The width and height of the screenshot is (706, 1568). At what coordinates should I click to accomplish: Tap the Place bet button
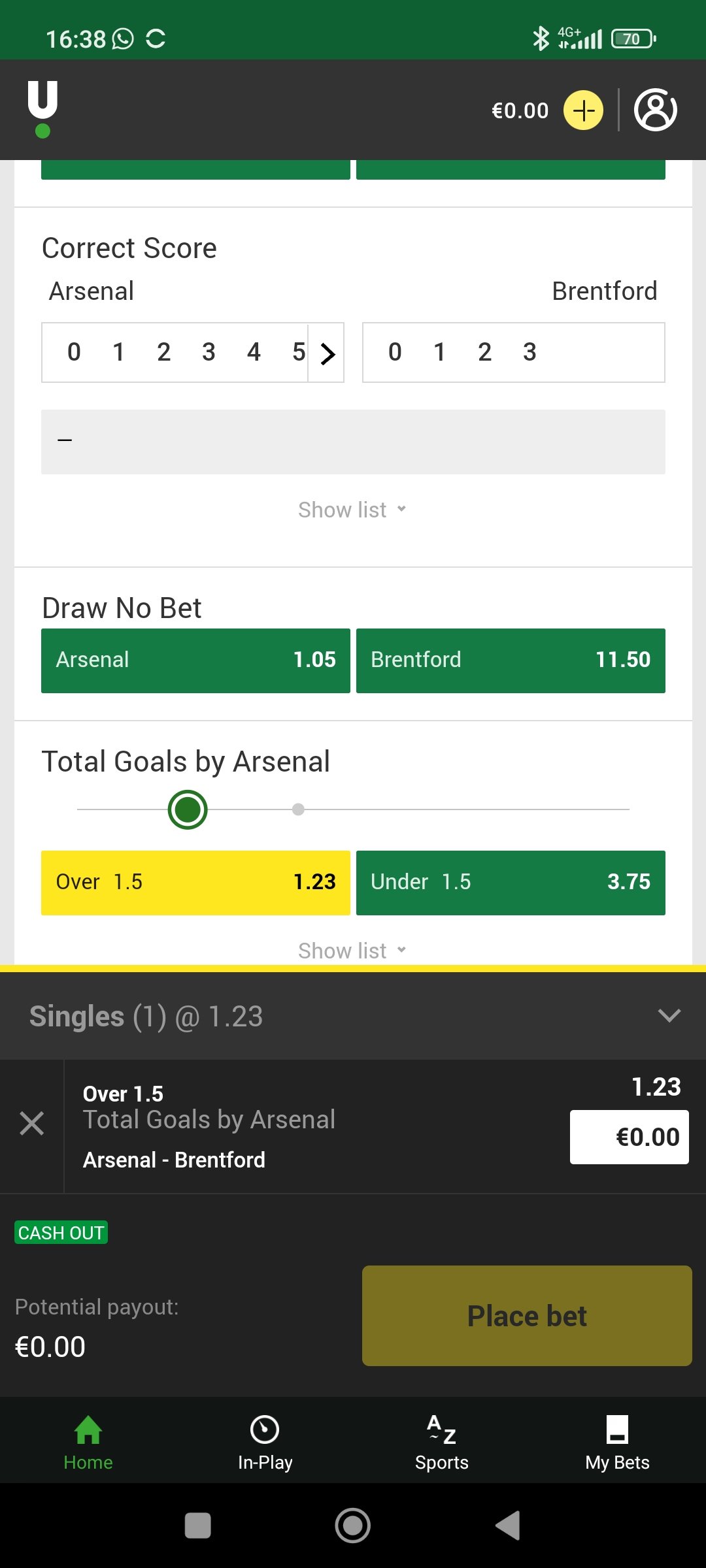tap(527, 1316)
